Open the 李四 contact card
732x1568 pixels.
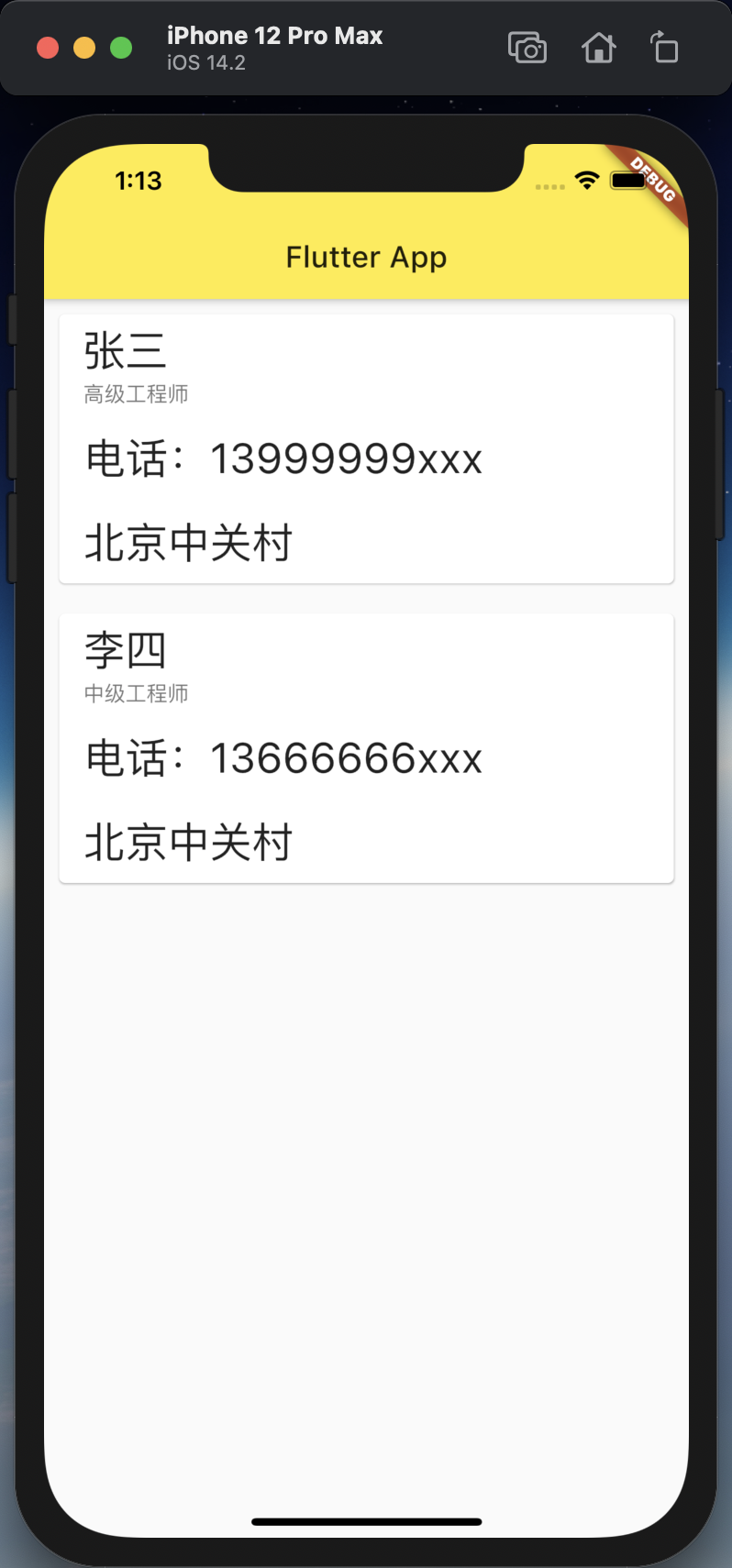(x=366, y=748)
